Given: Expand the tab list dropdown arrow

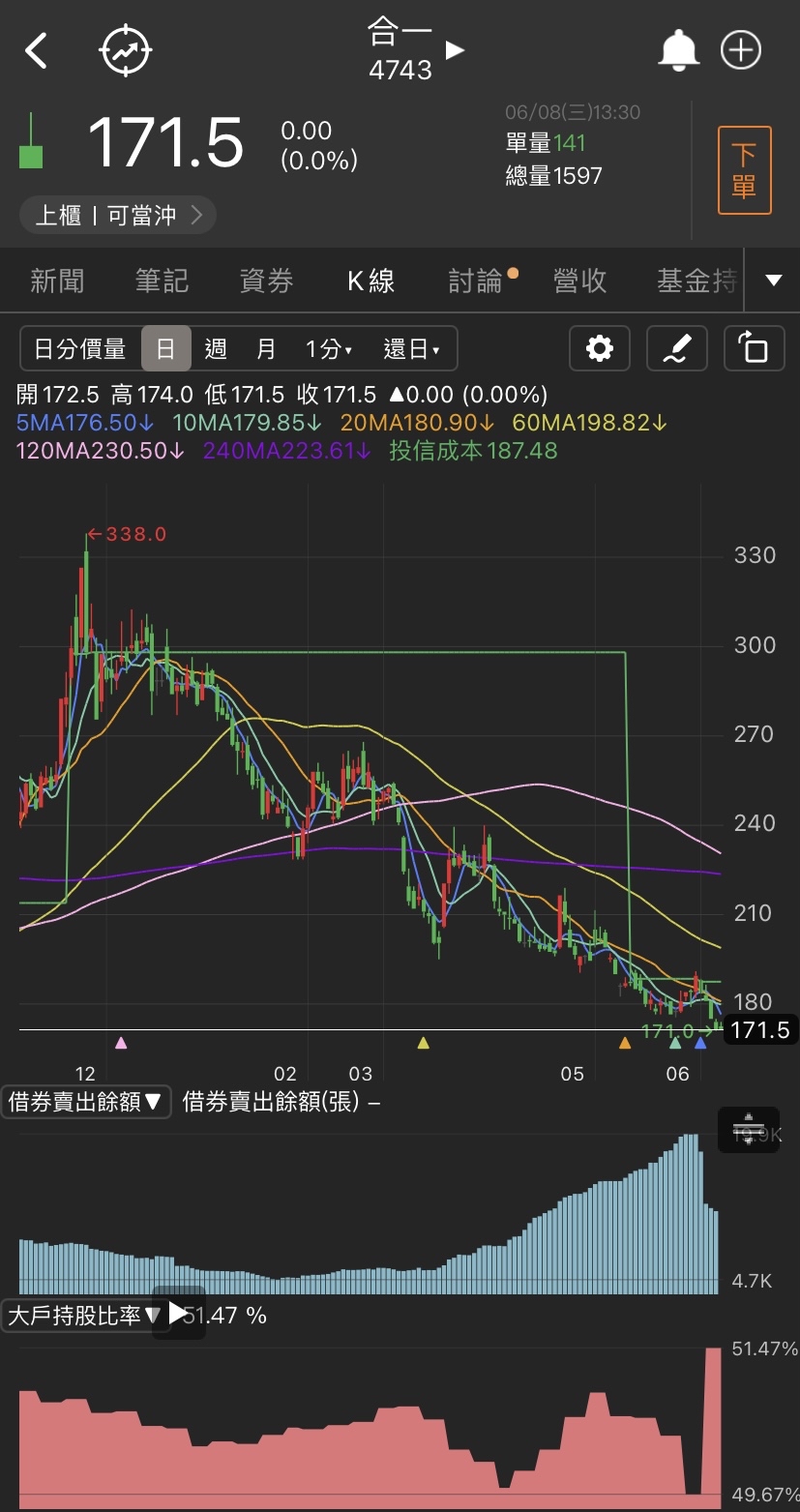Looking at the screenshot, I should click(x=773, y=282).
